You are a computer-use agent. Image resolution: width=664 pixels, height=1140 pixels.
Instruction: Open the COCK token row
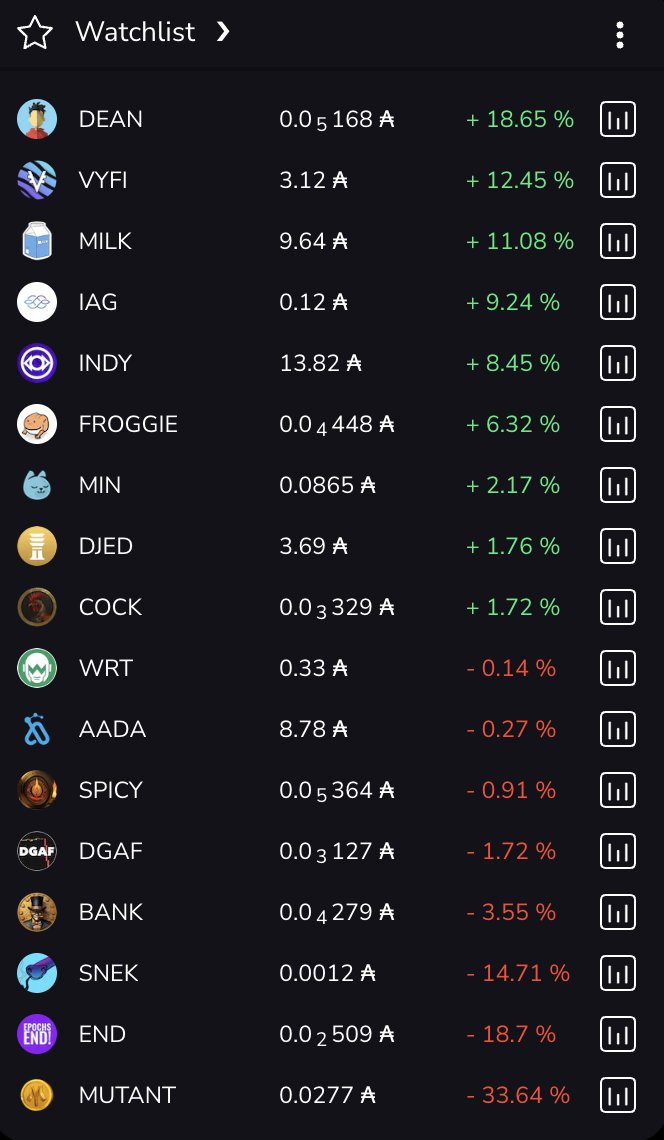click(332, 607)
